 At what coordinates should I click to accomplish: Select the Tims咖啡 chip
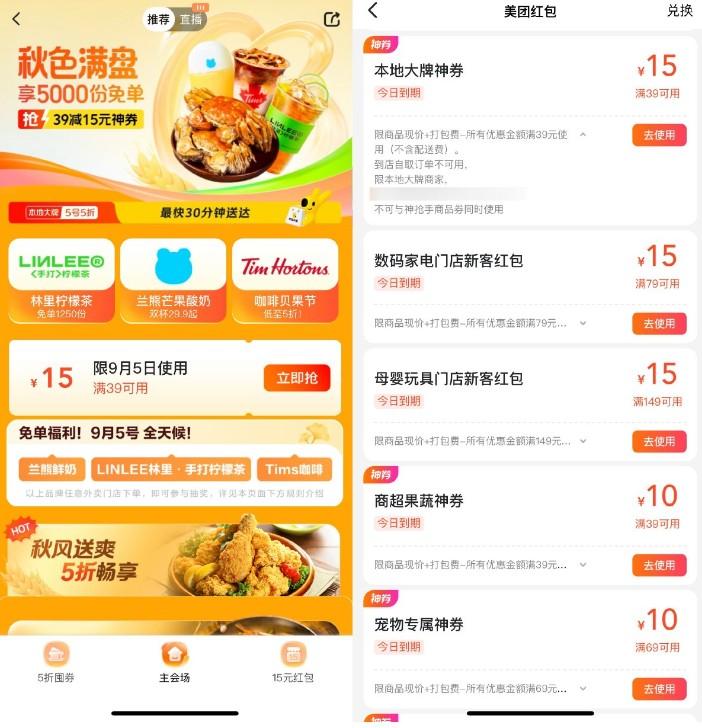[x=294, y=470]
